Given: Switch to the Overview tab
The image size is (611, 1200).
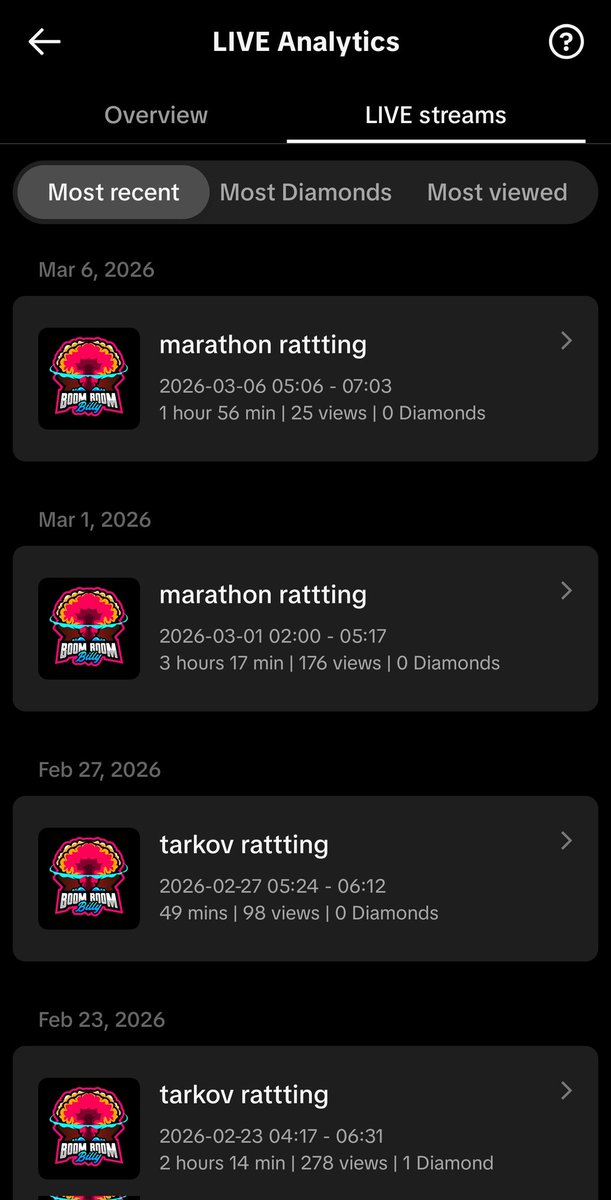Looking at the screenshot, I should [156, 115].
